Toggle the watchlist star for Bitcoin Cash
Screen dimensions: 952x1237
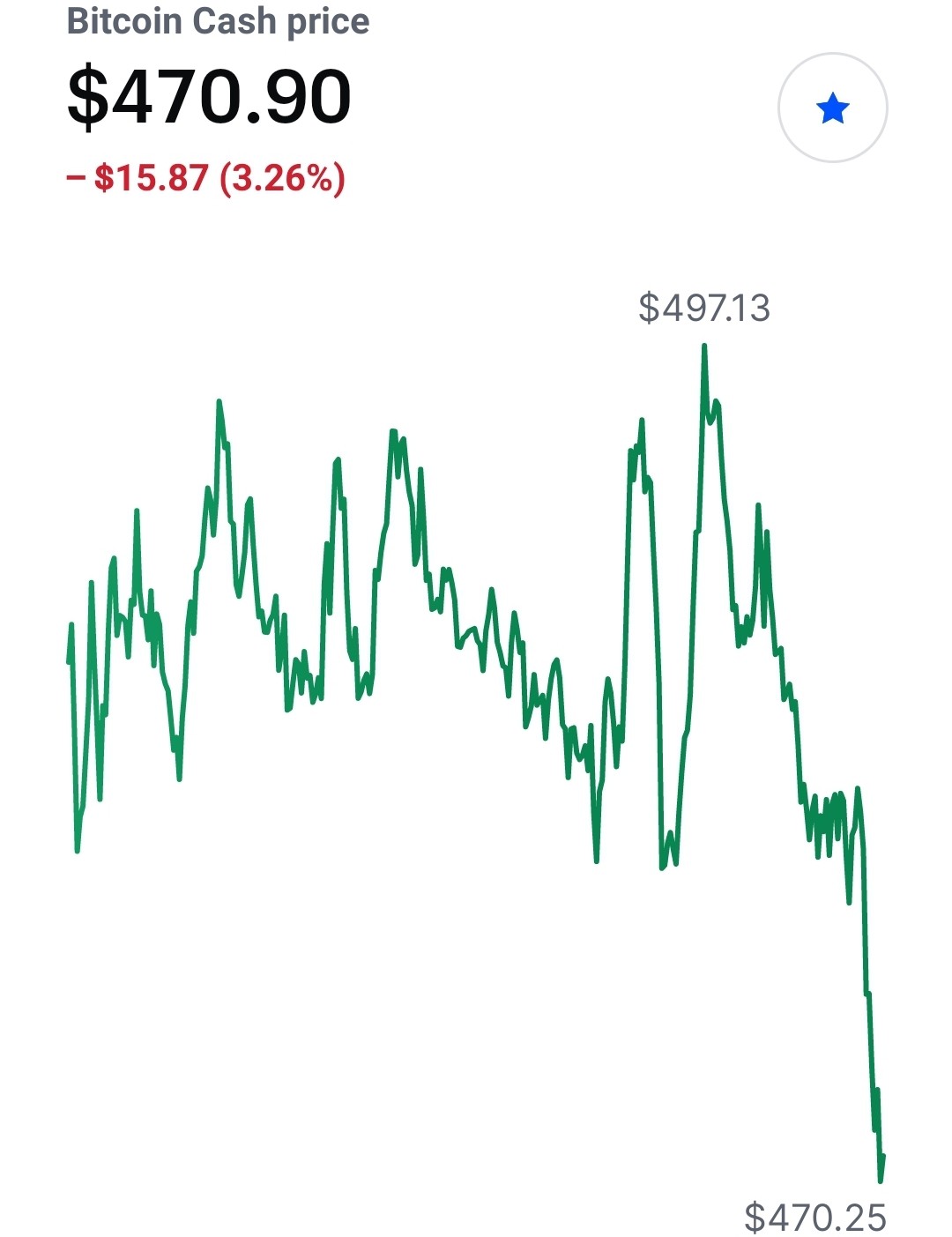pyautogui.click(x=832, y=108)
